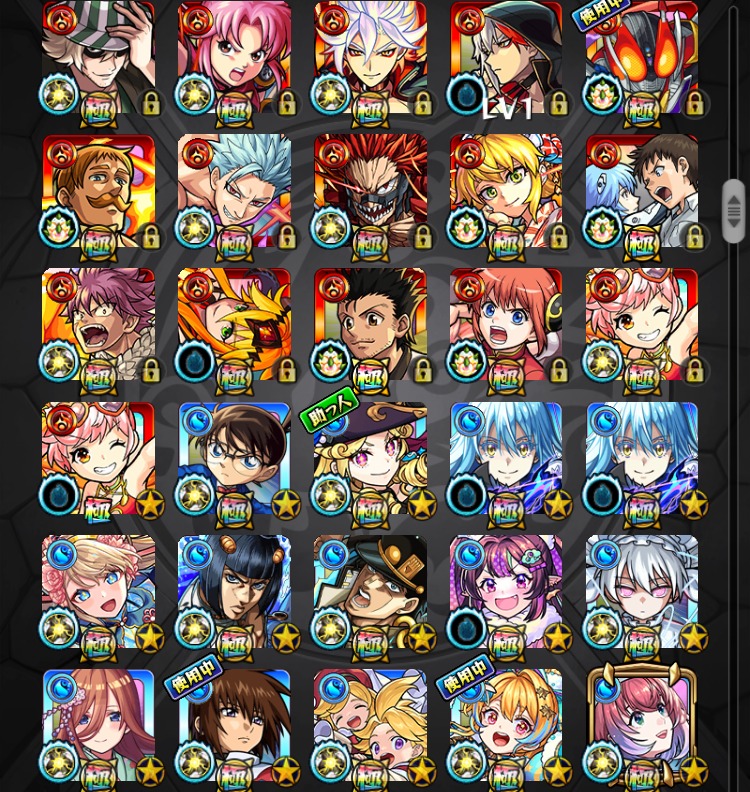750x792 pixels.
Task: Select the boy with glasses and bow tie
Action: click(234, 458)
